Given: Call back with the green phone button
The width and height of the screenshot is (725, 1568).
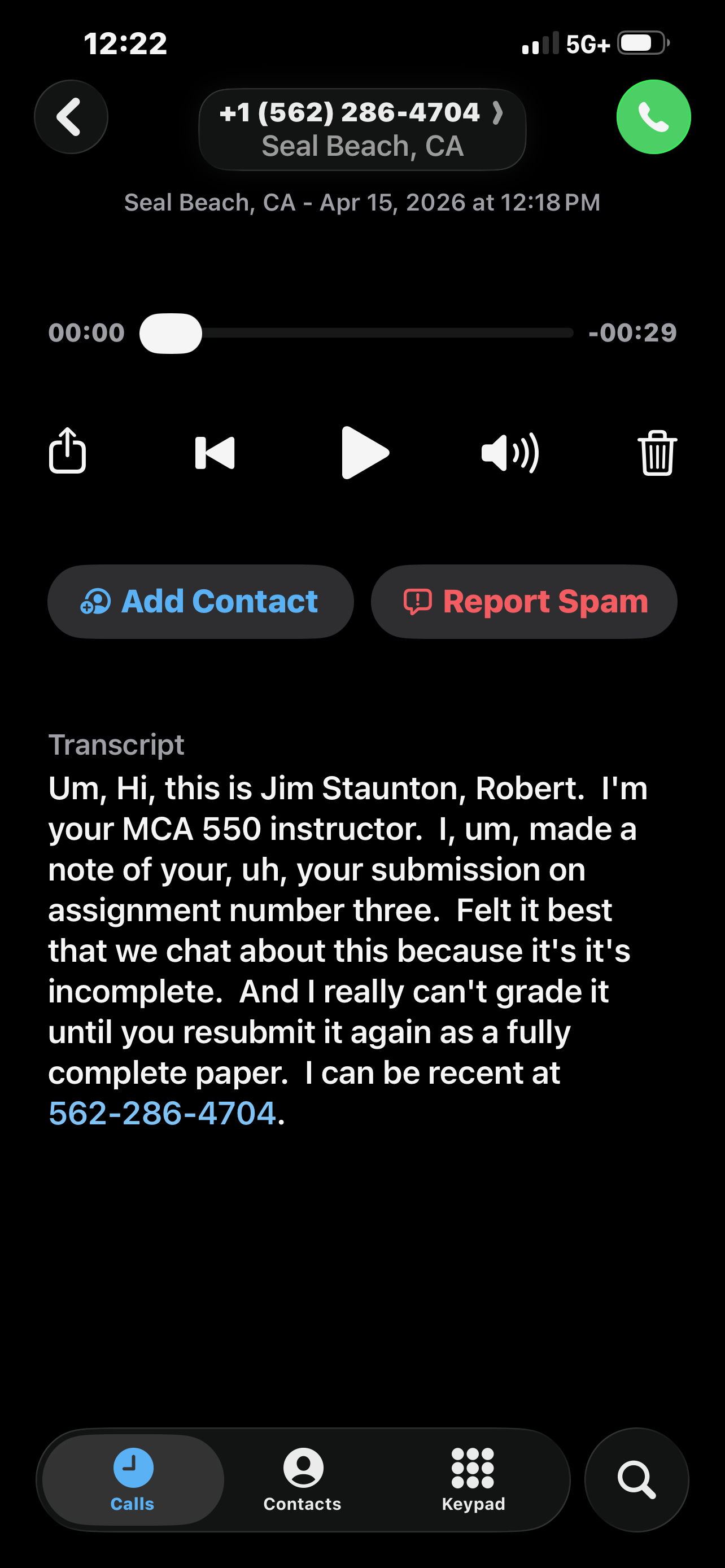Looking at the screenshot, I should click(x=653, y=117).
